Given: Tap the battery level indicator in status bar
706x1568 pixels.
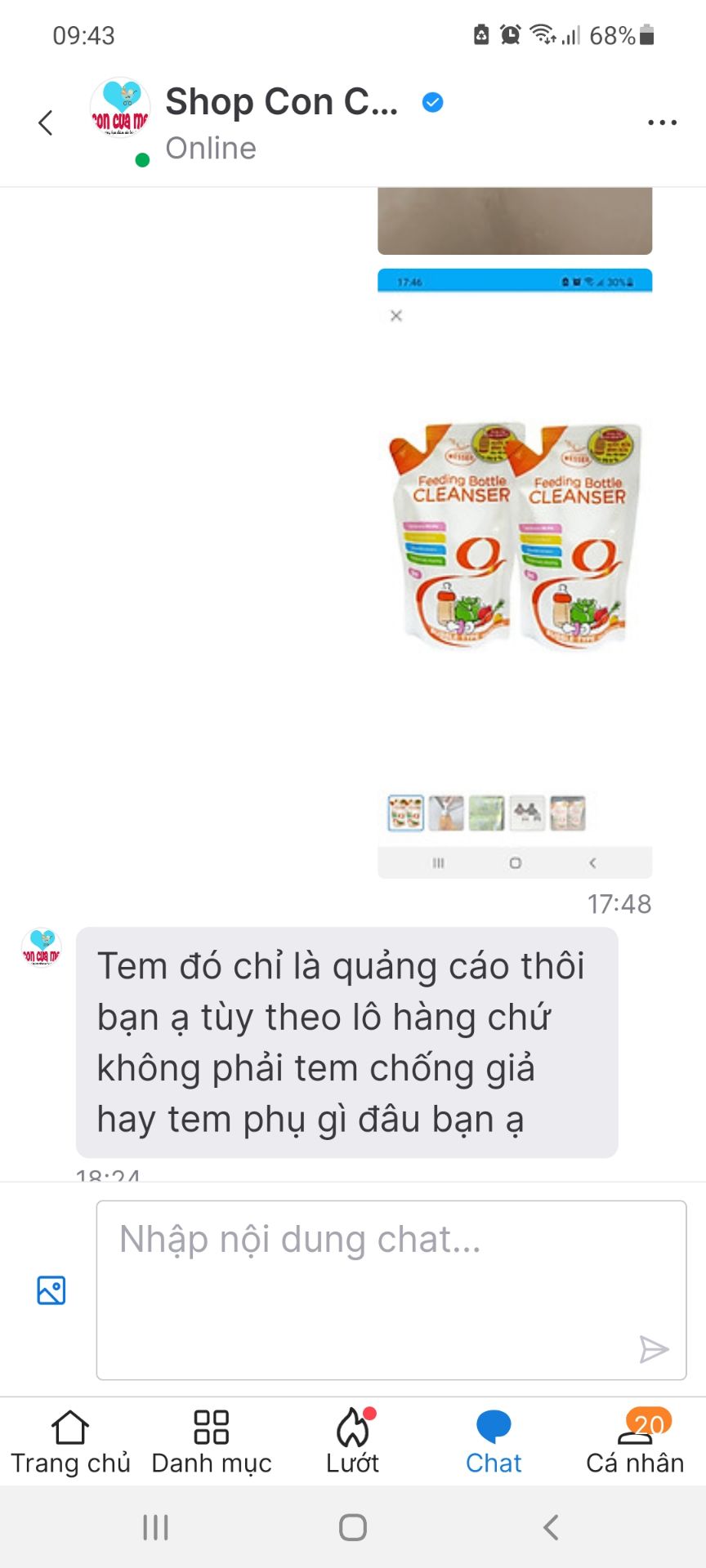Looking at the screenshot, I should (x=646, y=35).
